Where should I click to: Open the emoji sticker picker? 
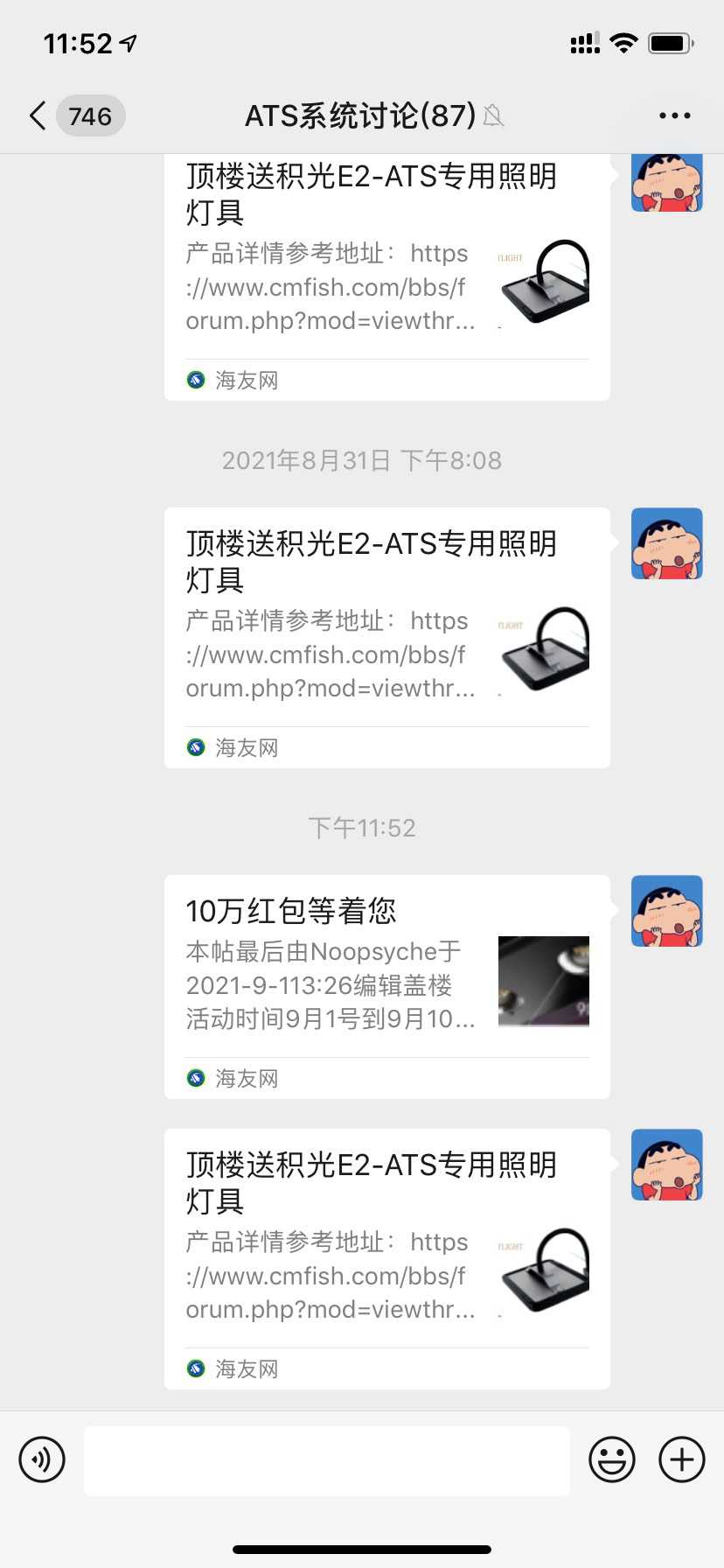(x=611, y=1459)
